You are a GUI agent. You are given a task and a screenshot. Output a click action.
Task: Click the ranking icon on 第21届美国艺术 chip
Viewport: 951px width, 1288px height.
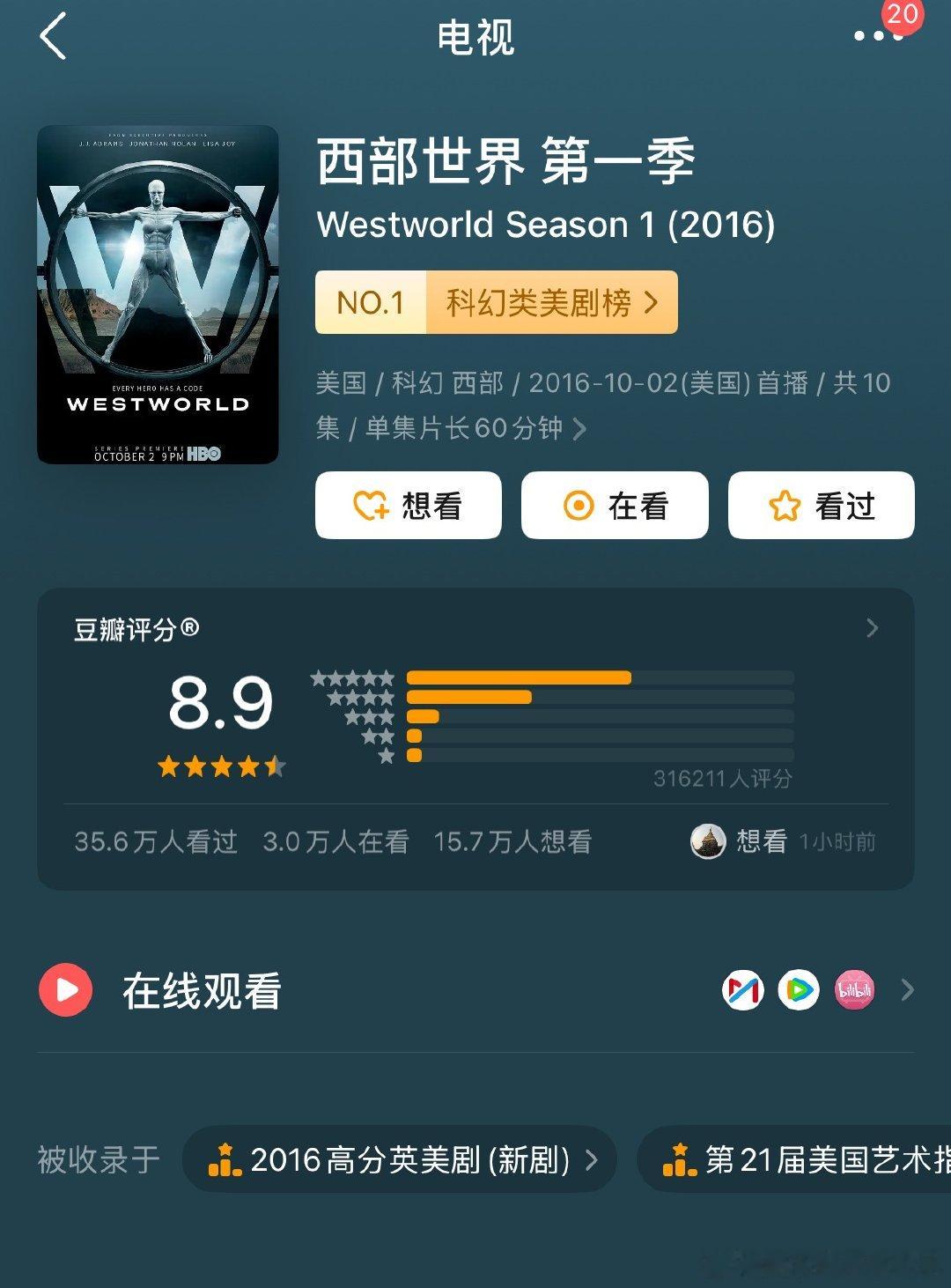(678, 1160)
